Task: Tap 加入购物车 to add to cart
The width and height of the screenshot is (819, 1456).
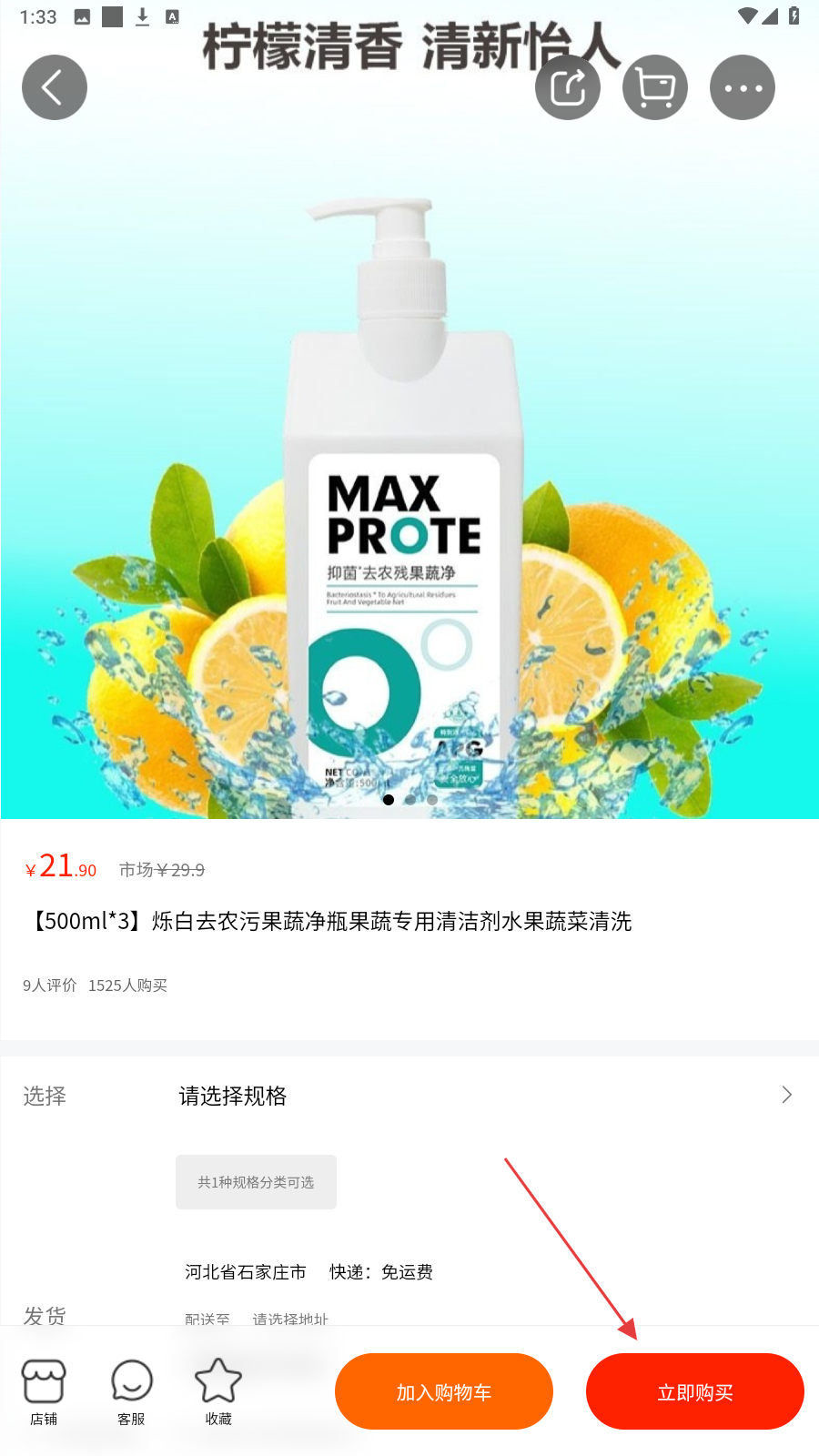Action: [x=444, y=1391]
